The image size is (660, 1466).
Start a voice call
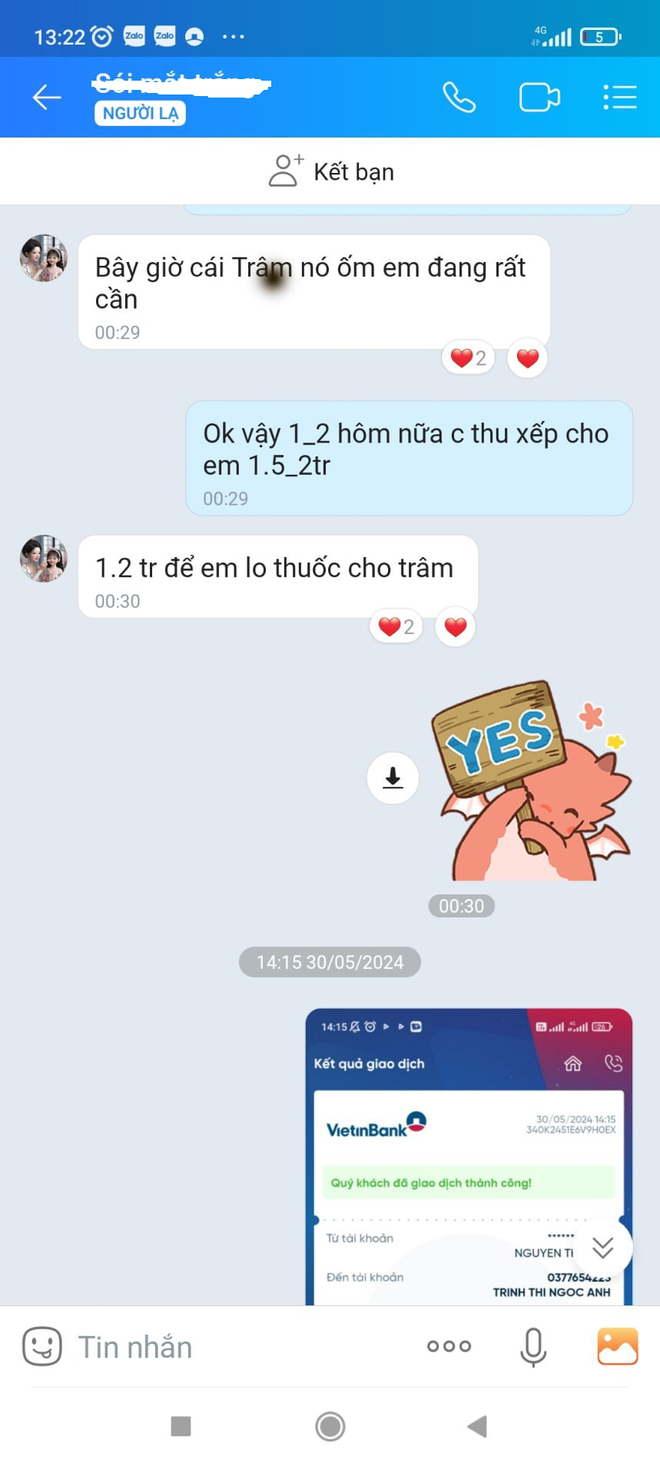[x=459, y=97]
